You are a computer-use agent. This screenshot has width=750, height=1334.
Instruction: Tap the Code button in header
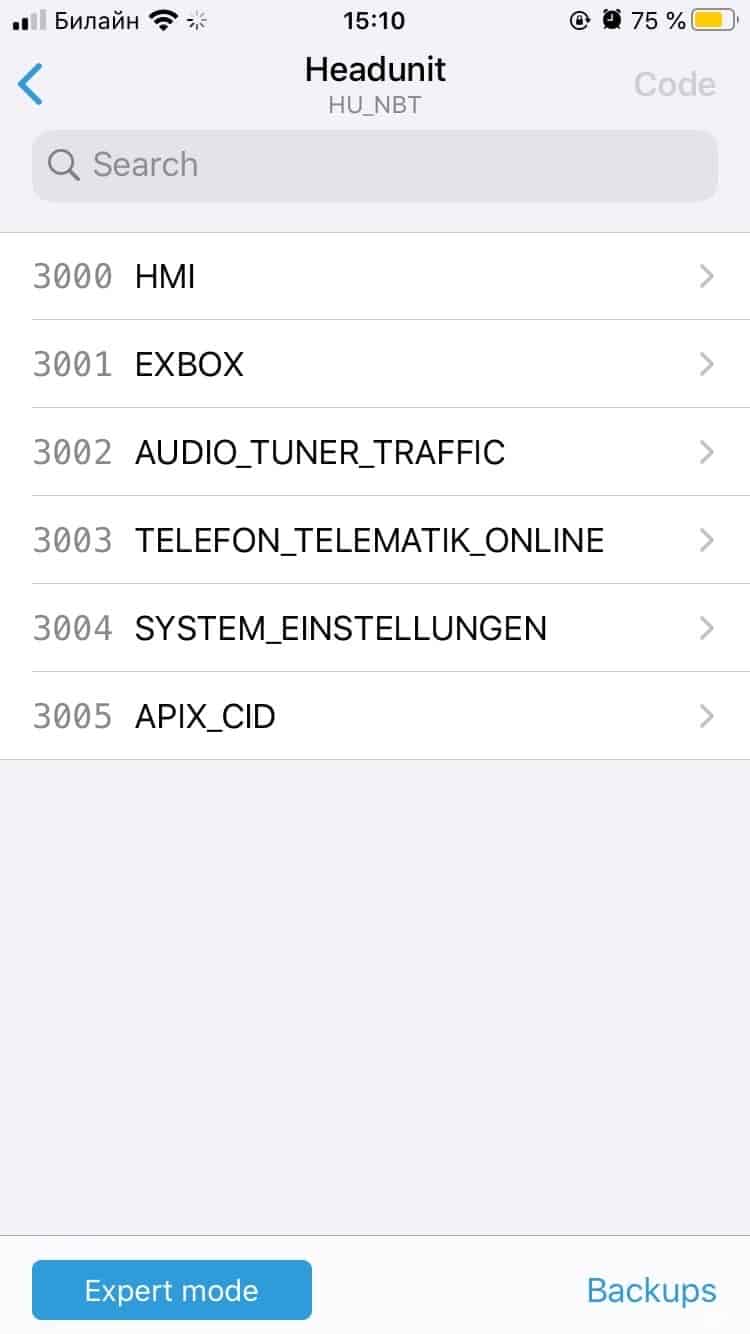675,84
